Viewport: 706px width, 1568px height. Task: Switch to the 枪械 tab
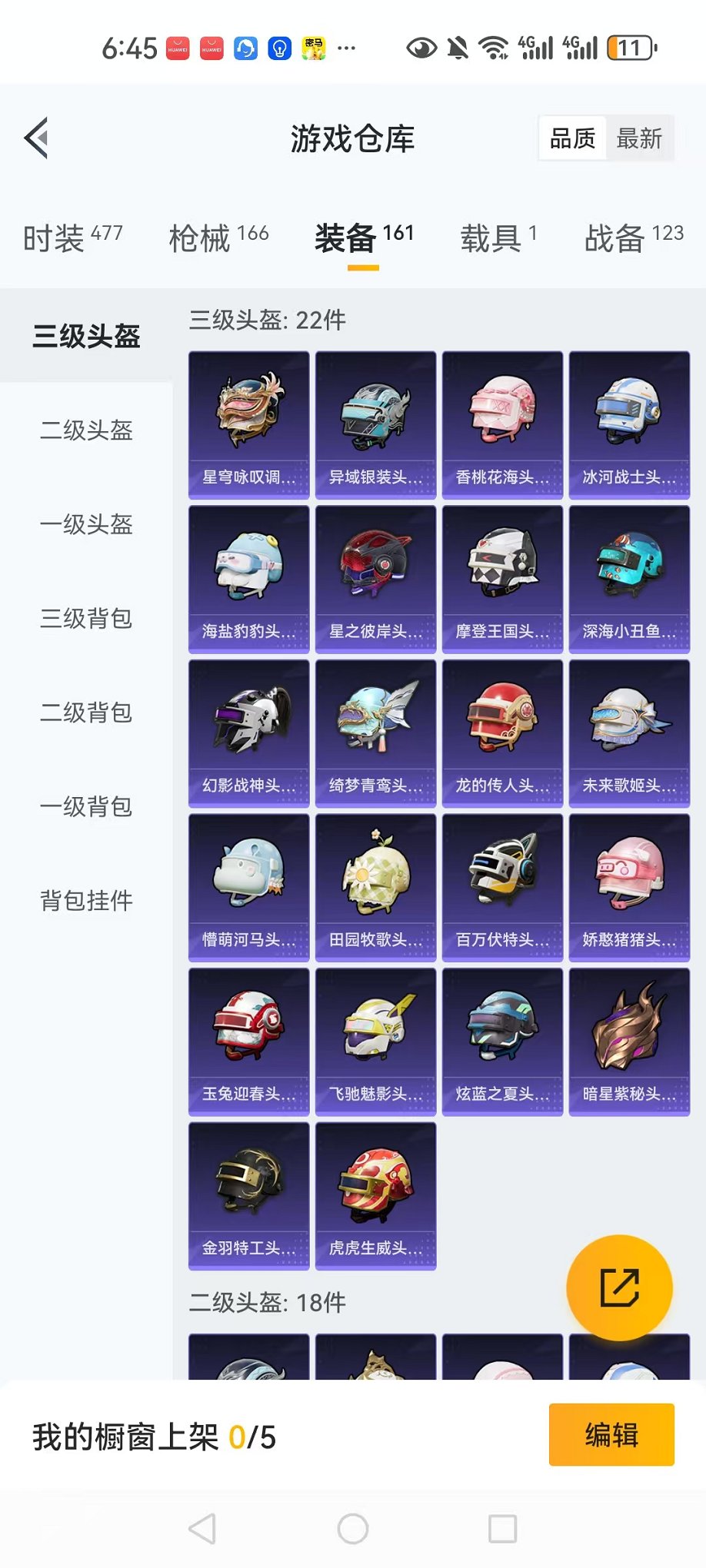click(x=218, y=238)
